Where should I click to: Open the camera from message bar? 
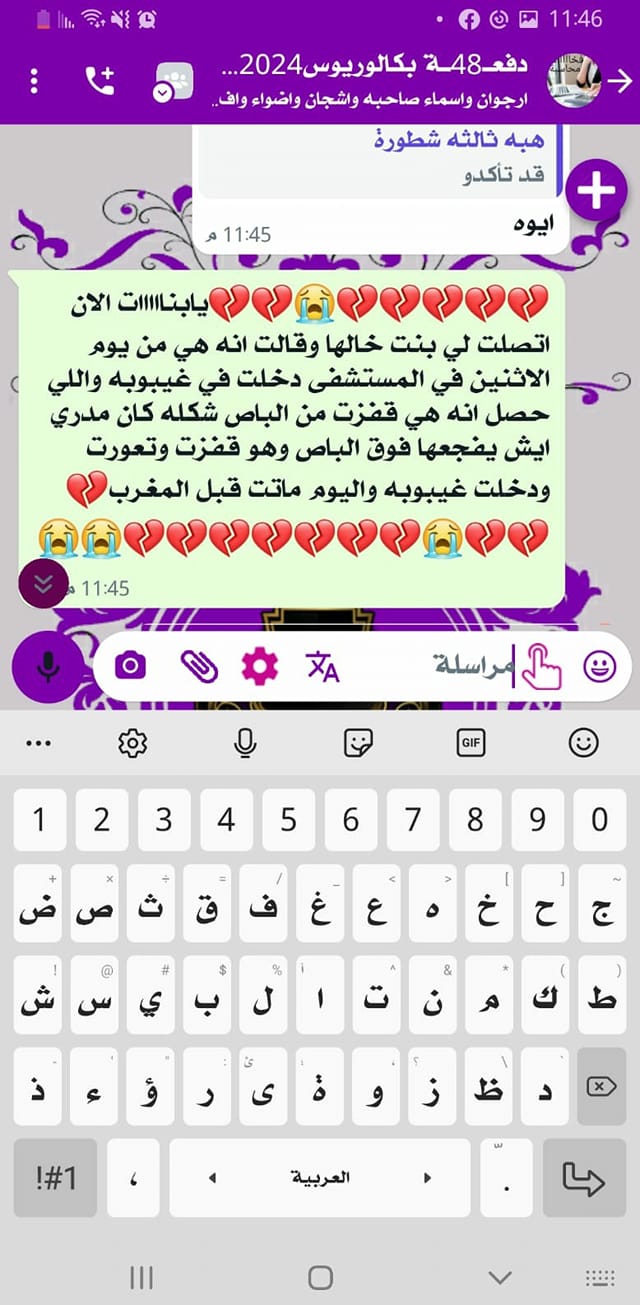pyautogui.click(x=131, y=666)
